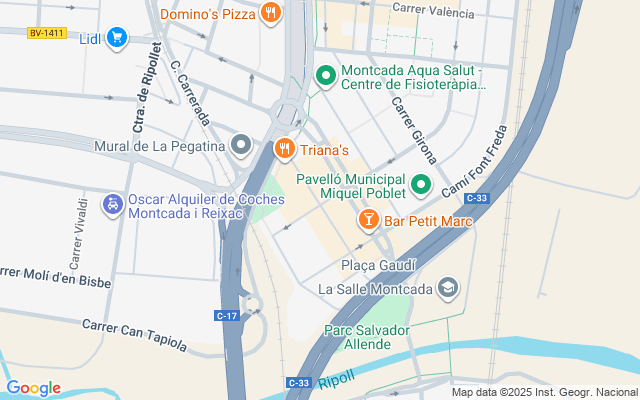Tap the Montcada Aqua Salut map pin
Viewport: 640px width, 400px height.
click(x=326, y=76)
